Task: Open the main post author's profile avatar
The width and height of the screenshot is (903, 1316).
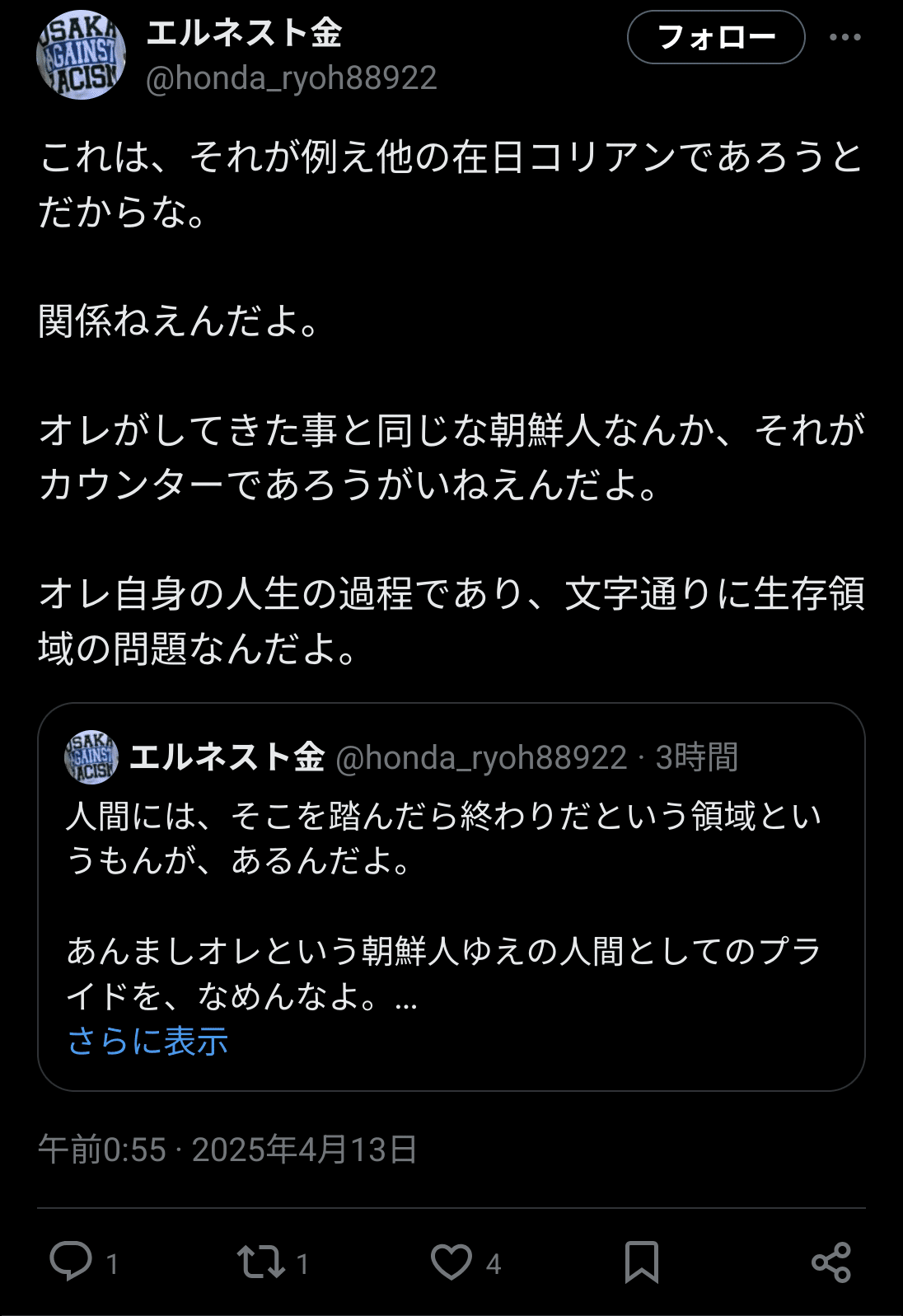Action: click(81, 55)
